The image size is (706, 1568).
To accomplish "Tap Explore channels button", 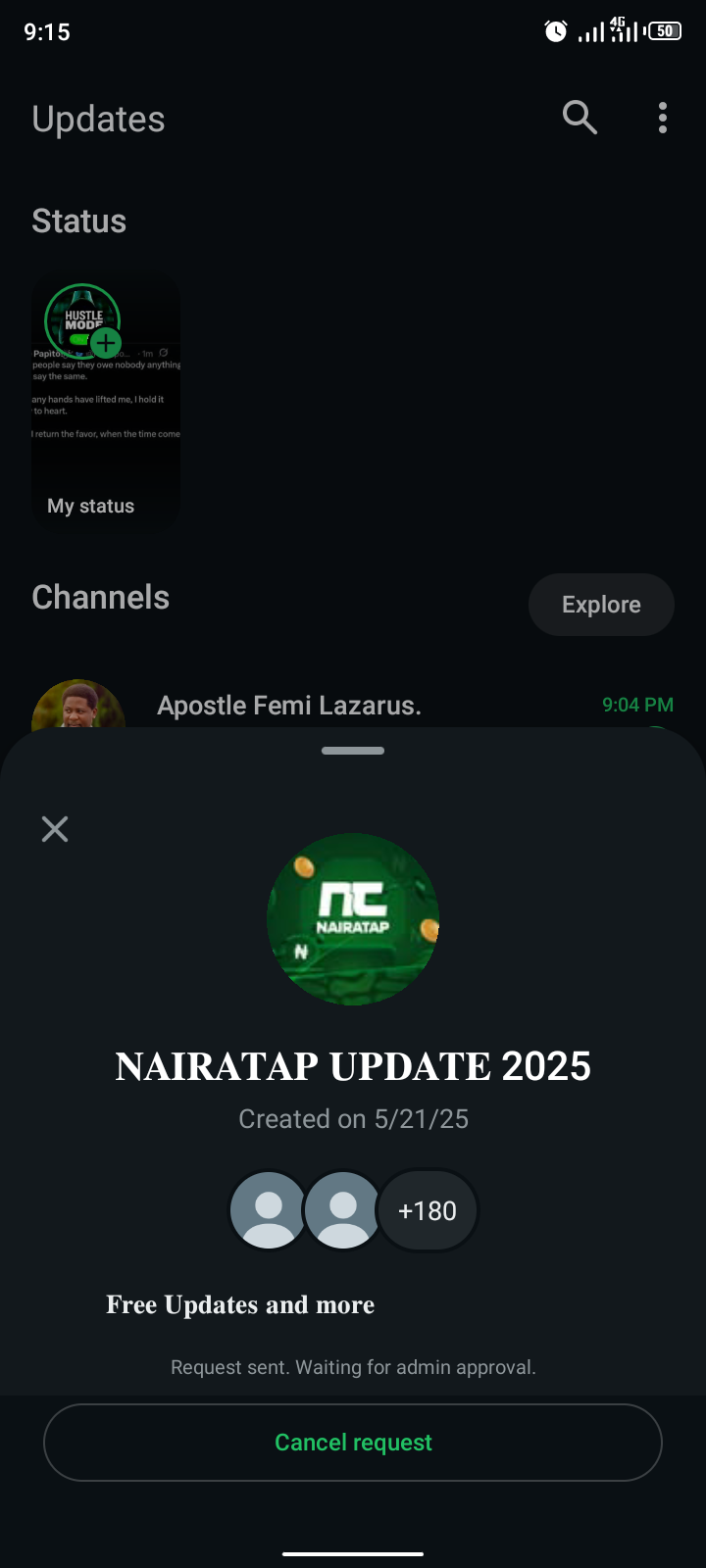I will point(601,605).
